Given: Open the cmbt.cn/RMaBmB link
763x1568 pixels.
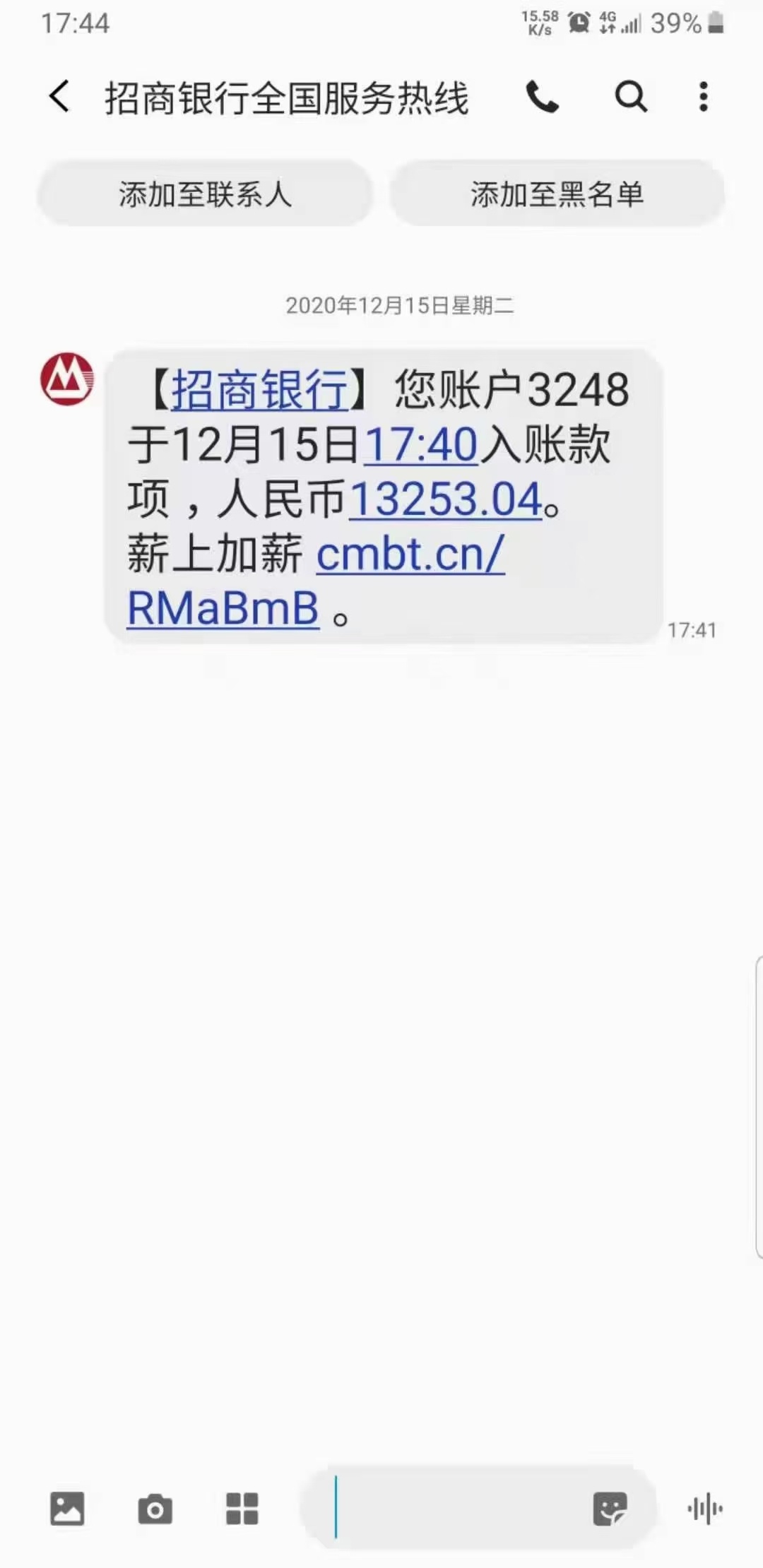Looking at the screenshot, I should coord(316,581).
